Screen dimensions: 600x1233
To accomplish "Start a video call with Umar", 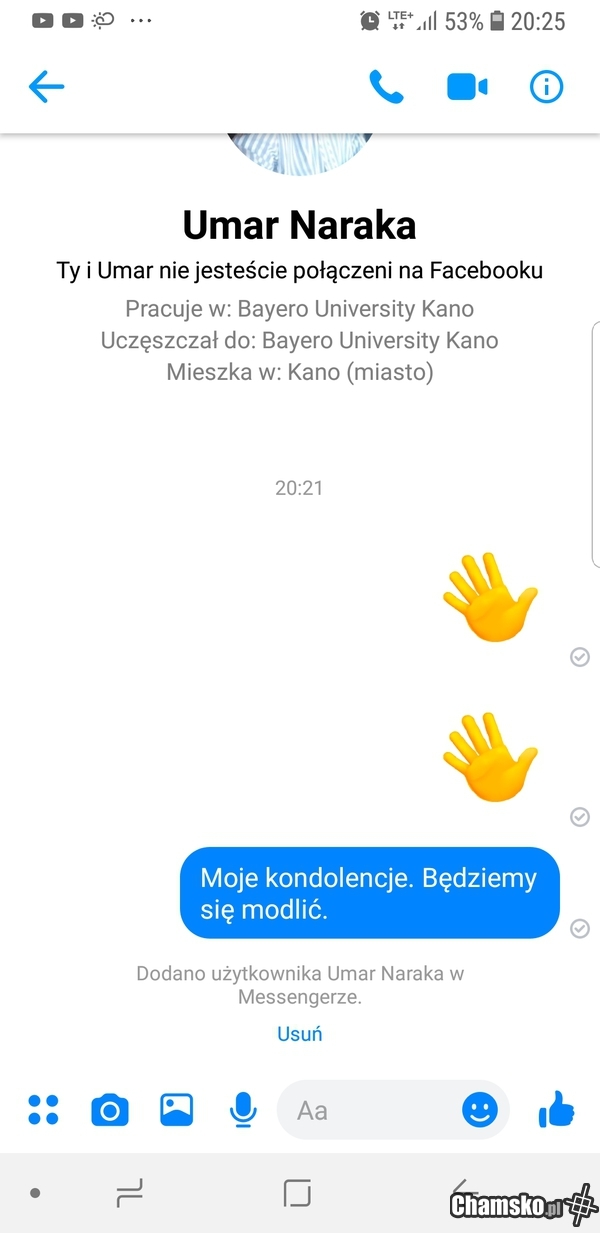I will pos(466,87).
